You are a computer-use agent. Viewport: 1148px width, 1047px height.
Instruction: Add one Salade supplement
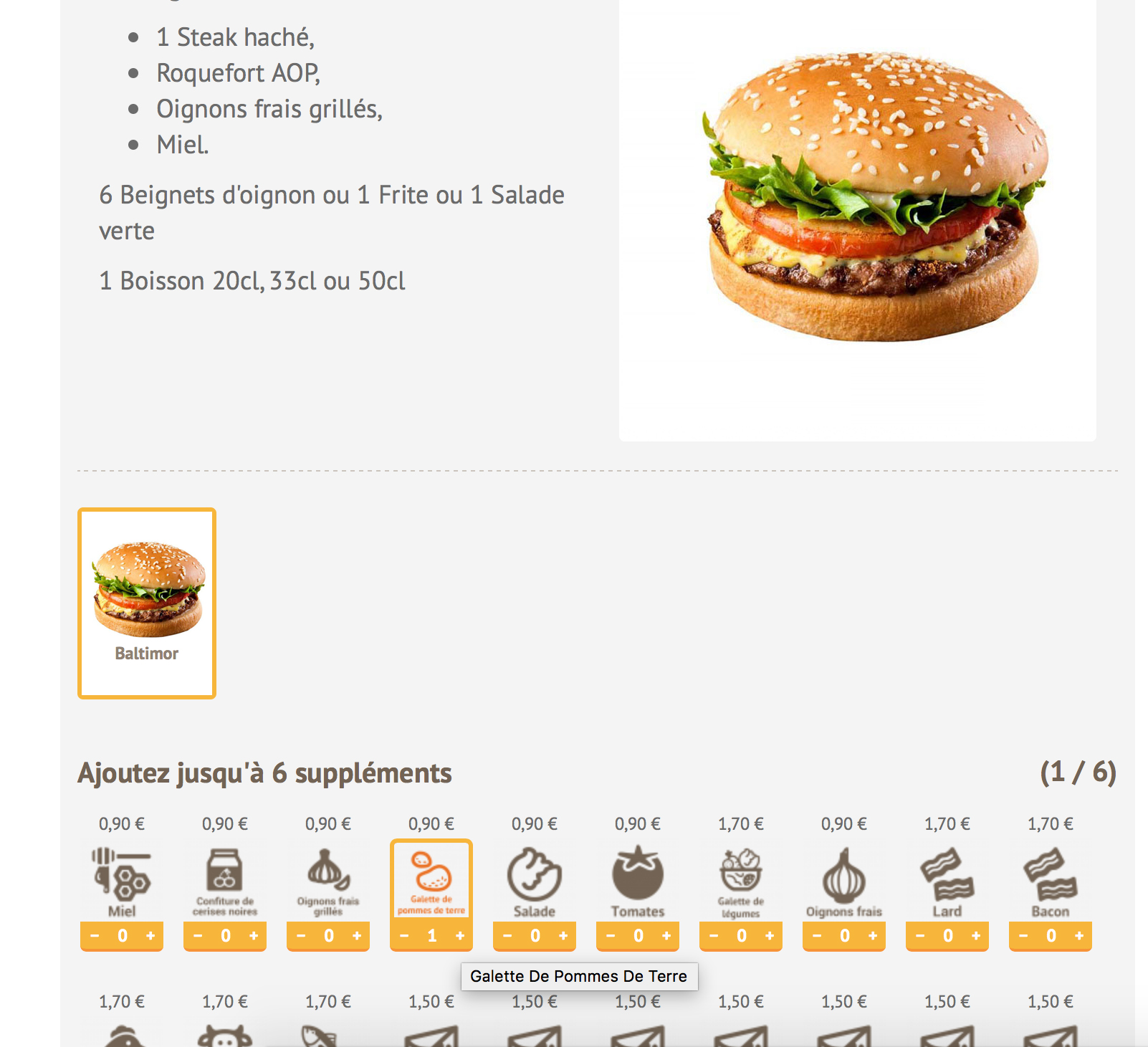(563, 935)
